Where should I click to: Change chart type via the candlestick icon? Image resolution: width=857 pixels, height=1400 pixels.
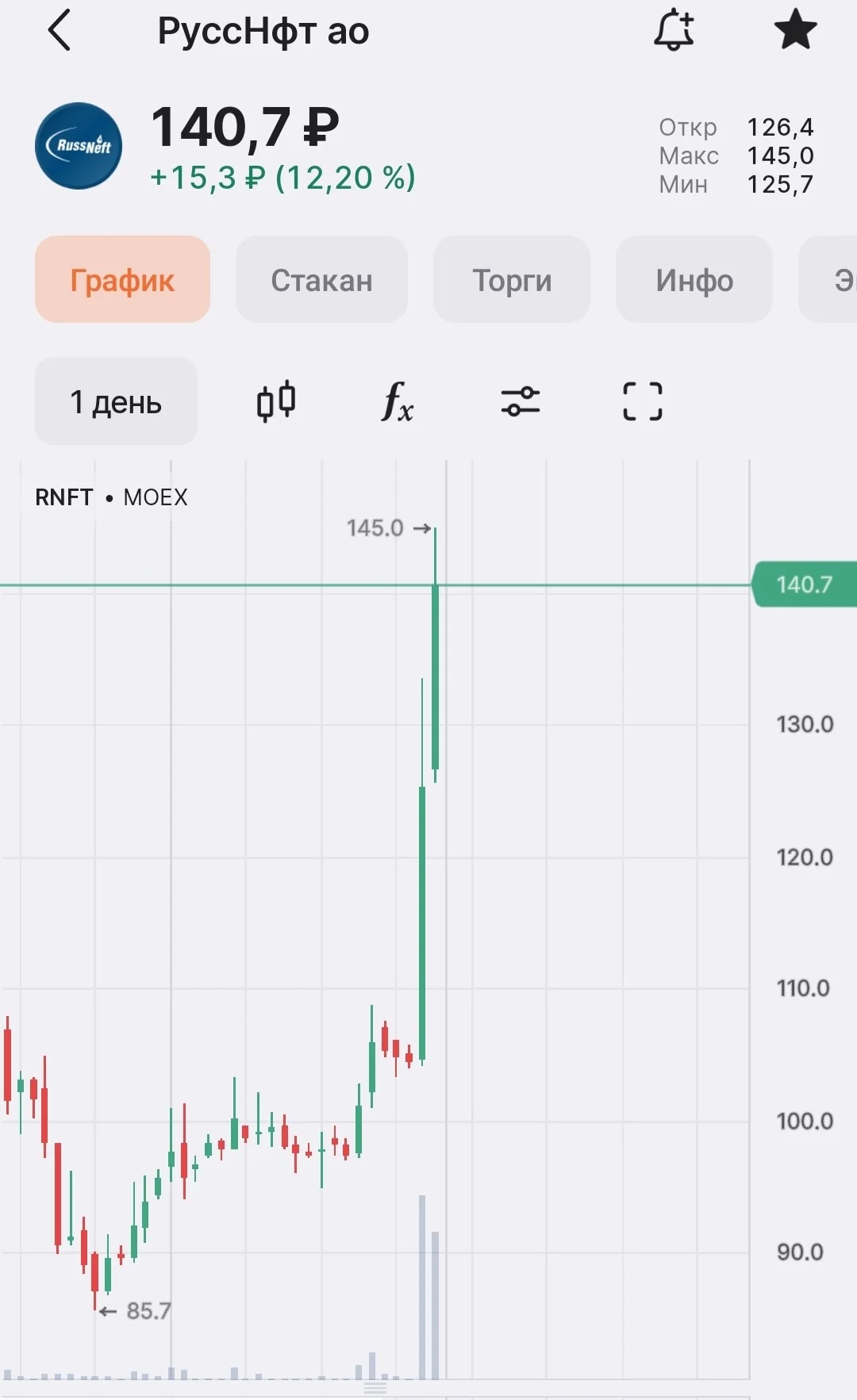pyautogui.click(x=276, y=401)
